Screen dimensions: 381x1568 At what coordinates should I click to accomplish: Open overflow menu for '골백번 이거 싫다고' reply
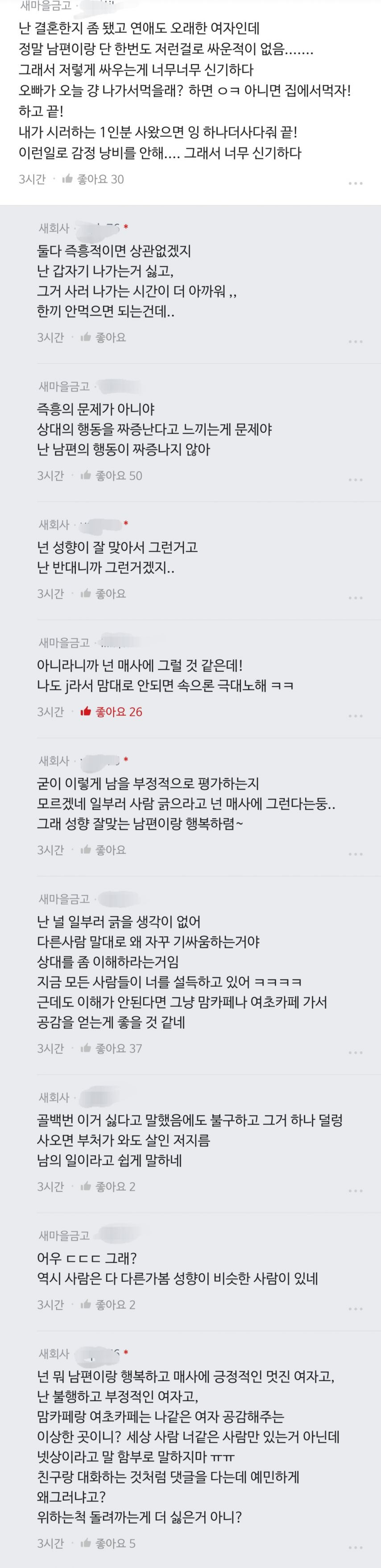click(x=356, y=1191)
